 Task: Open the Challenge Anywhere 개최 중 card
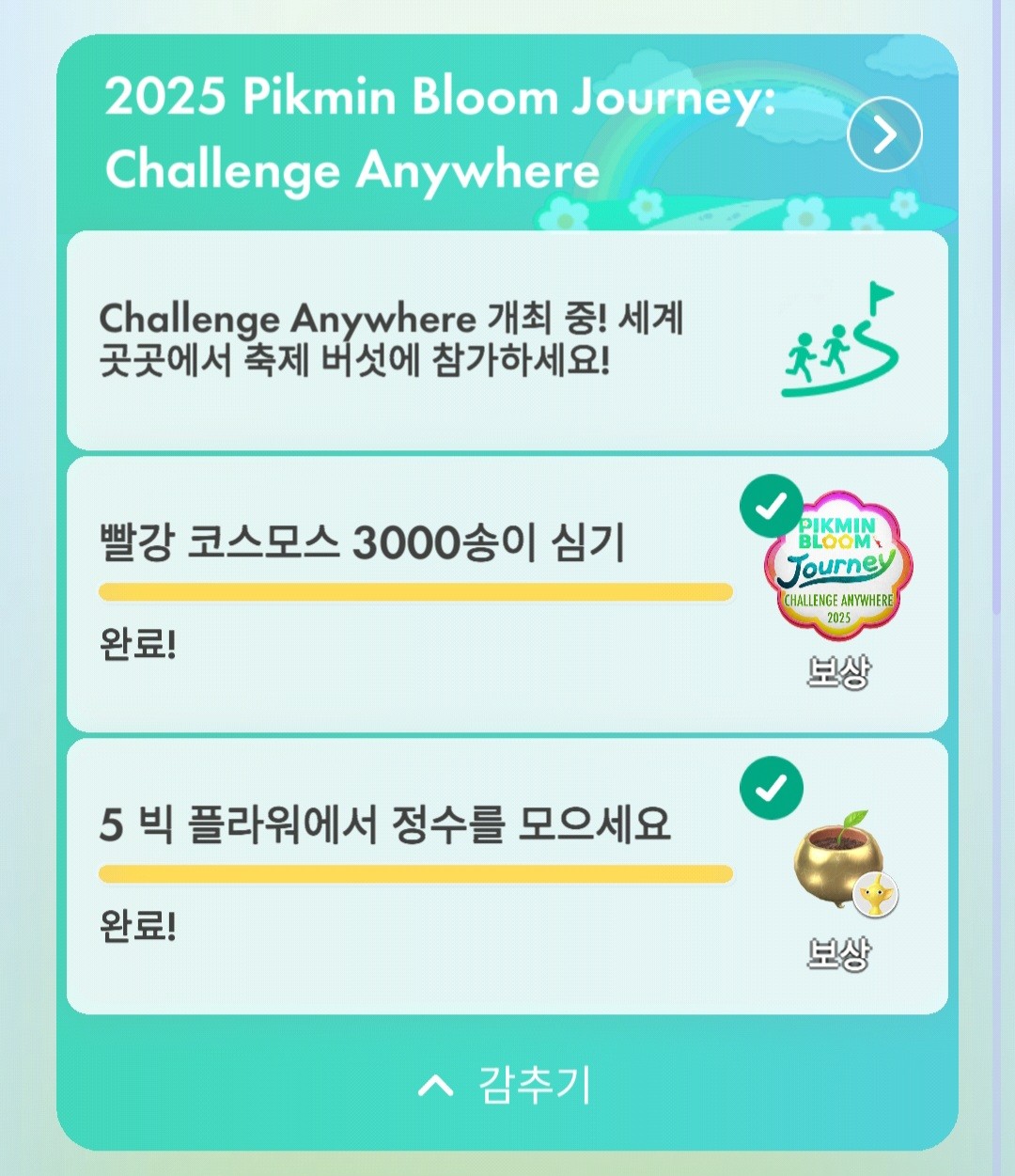click(507, 339)
